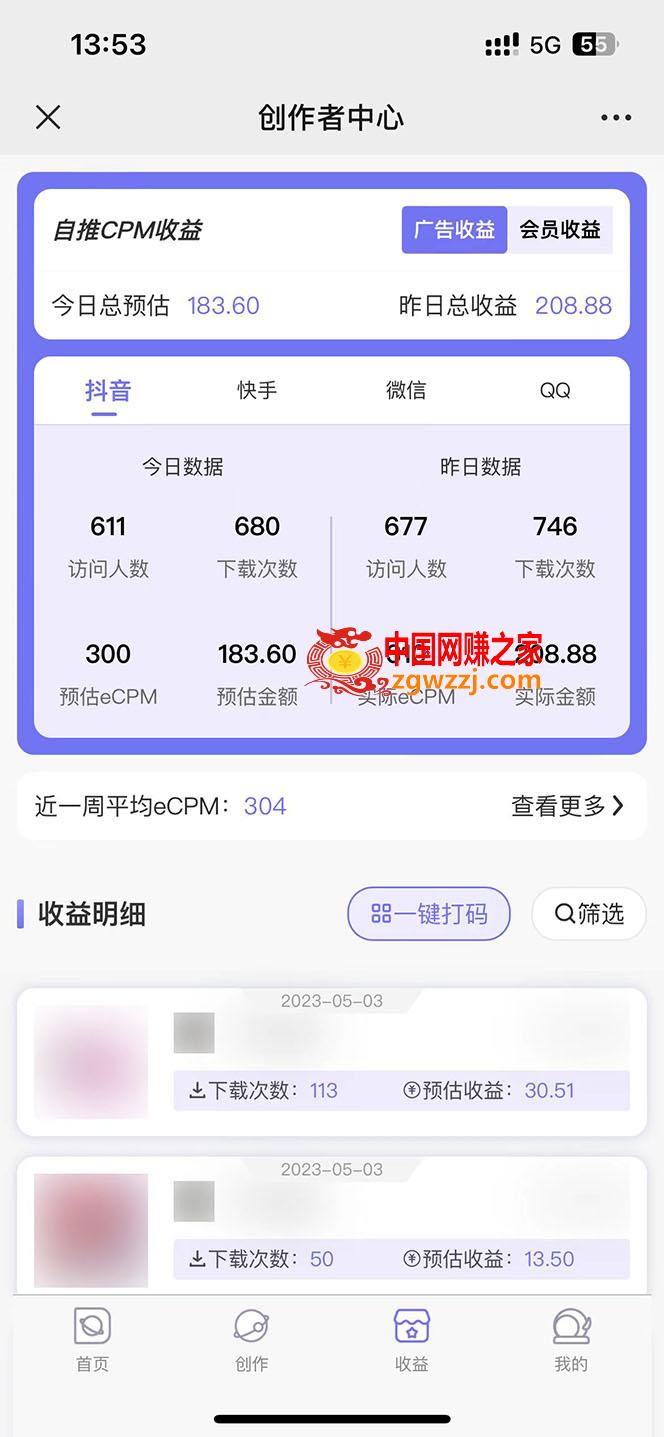Switch to the QQ tab
Image resolution: width=664 pixels, height=1437 pixels.
(x=555, y=390)
